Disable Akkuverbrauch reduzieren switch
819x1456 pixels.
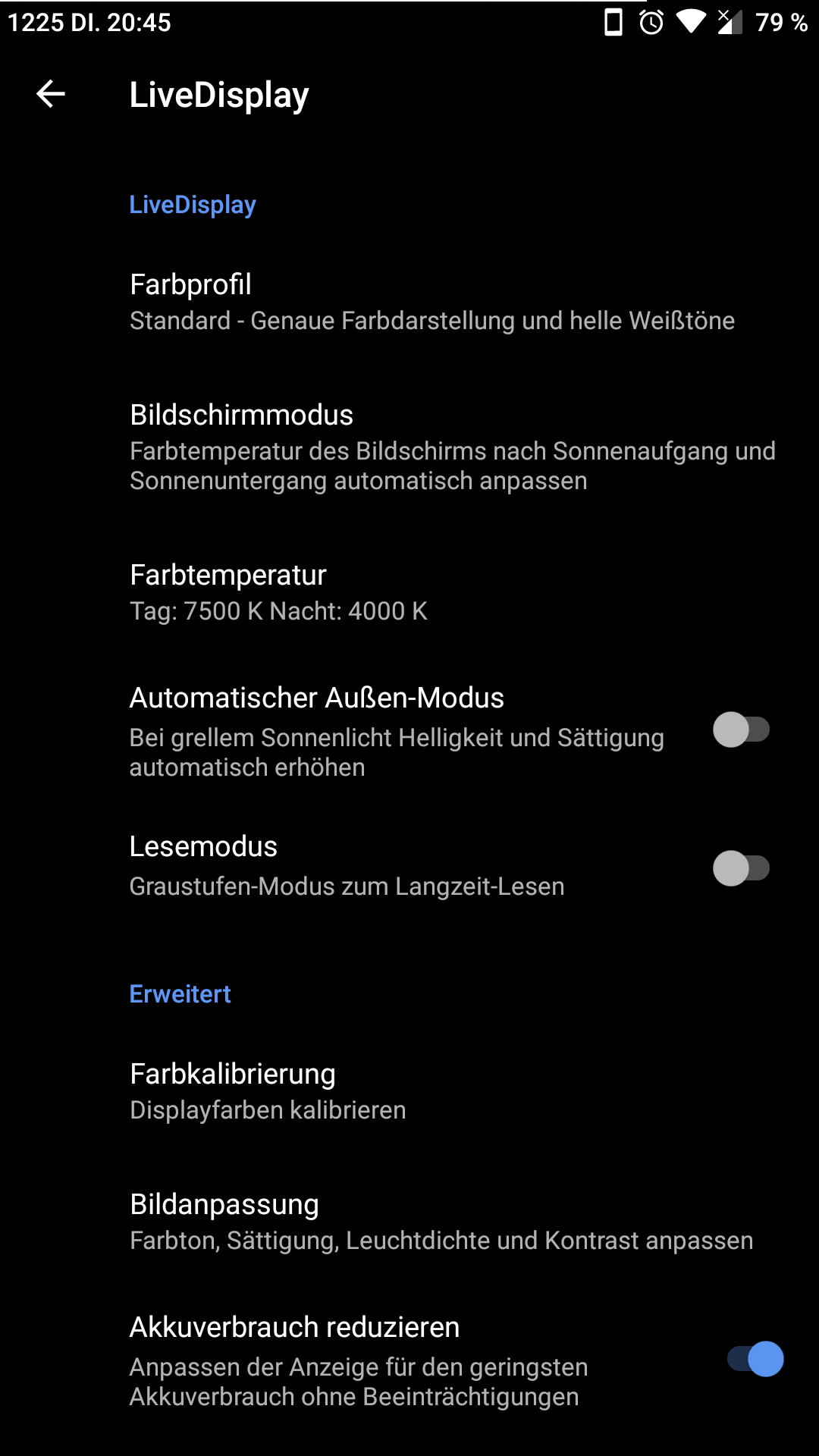[x=755, y=1359]
